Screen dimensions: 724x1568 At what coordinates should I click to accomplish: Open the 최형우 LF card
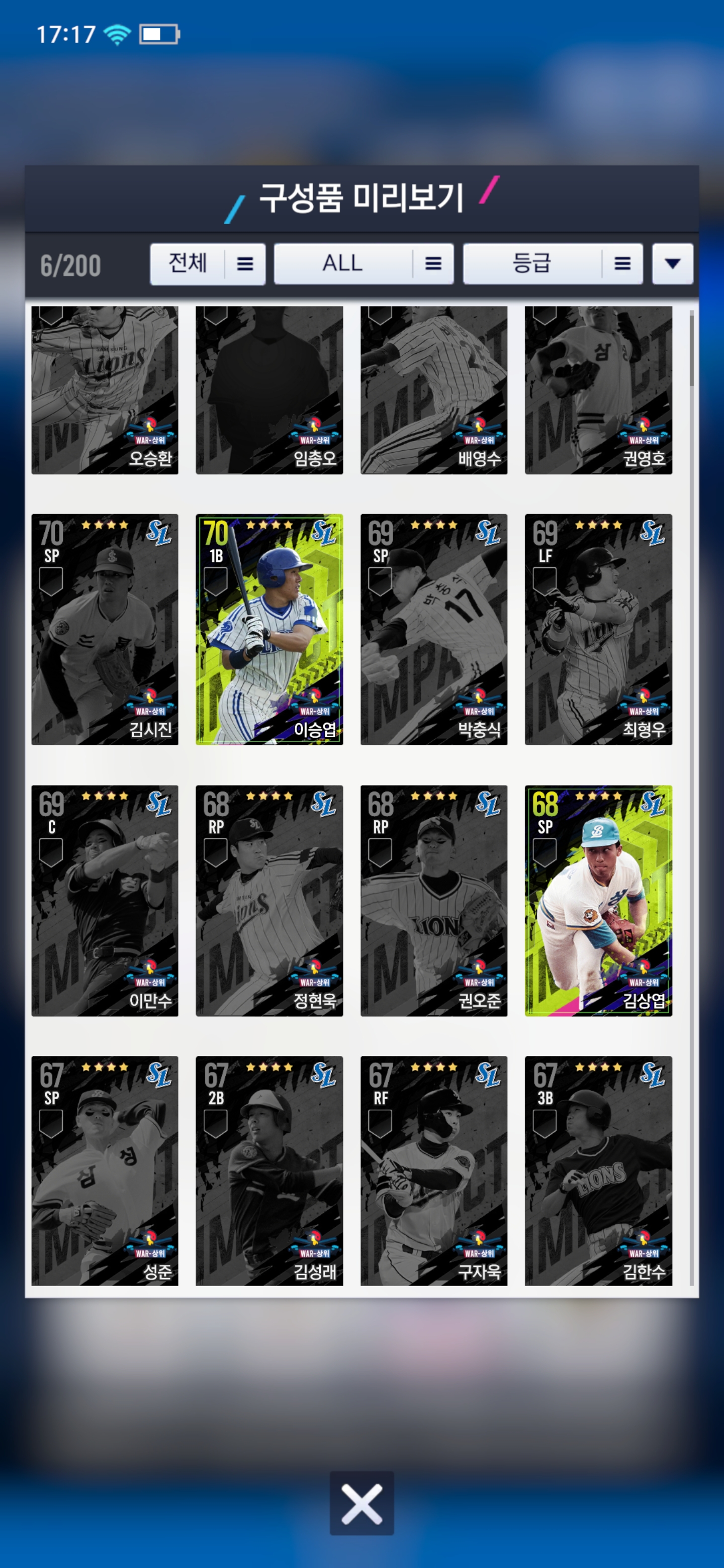click(598, 629)
